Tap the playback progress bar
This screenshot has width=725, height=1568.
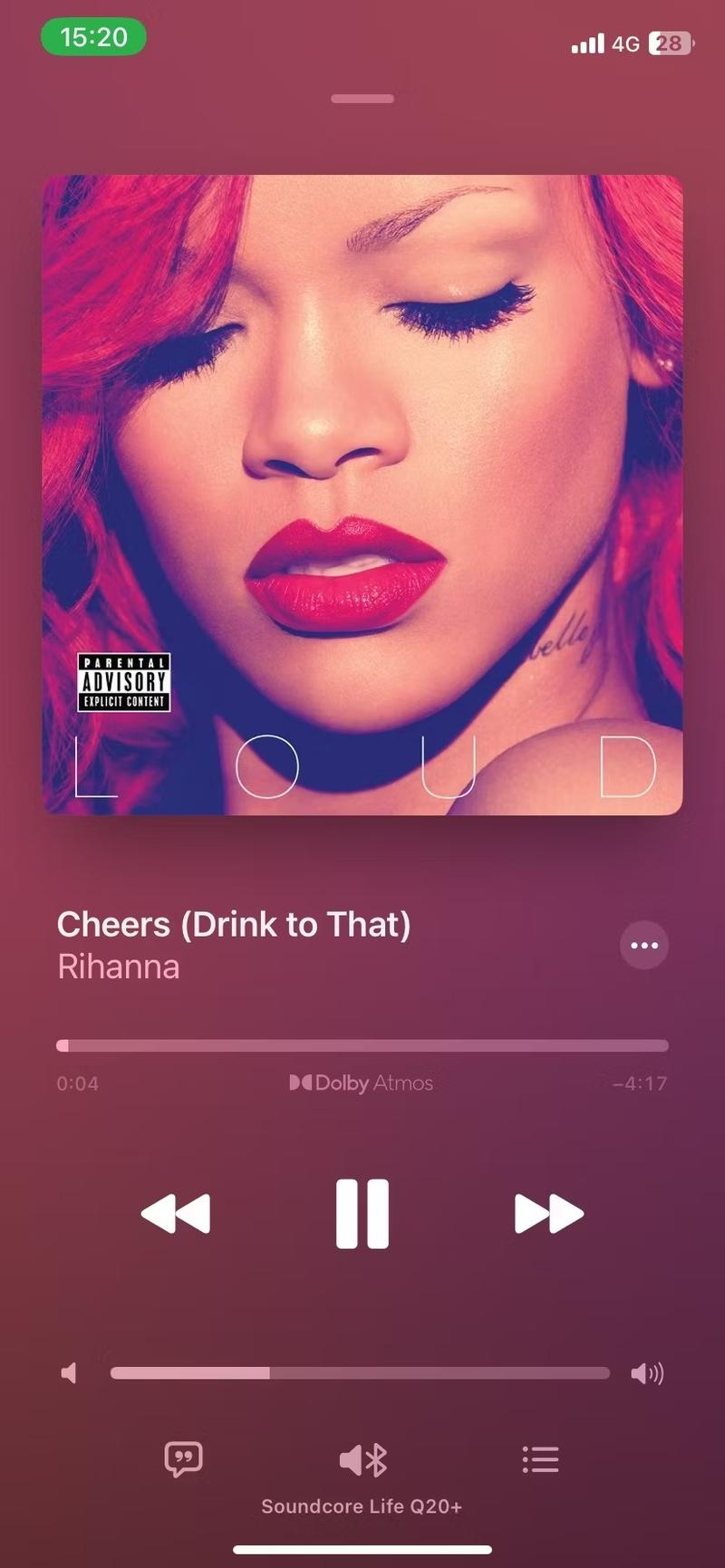(362, 1045)
